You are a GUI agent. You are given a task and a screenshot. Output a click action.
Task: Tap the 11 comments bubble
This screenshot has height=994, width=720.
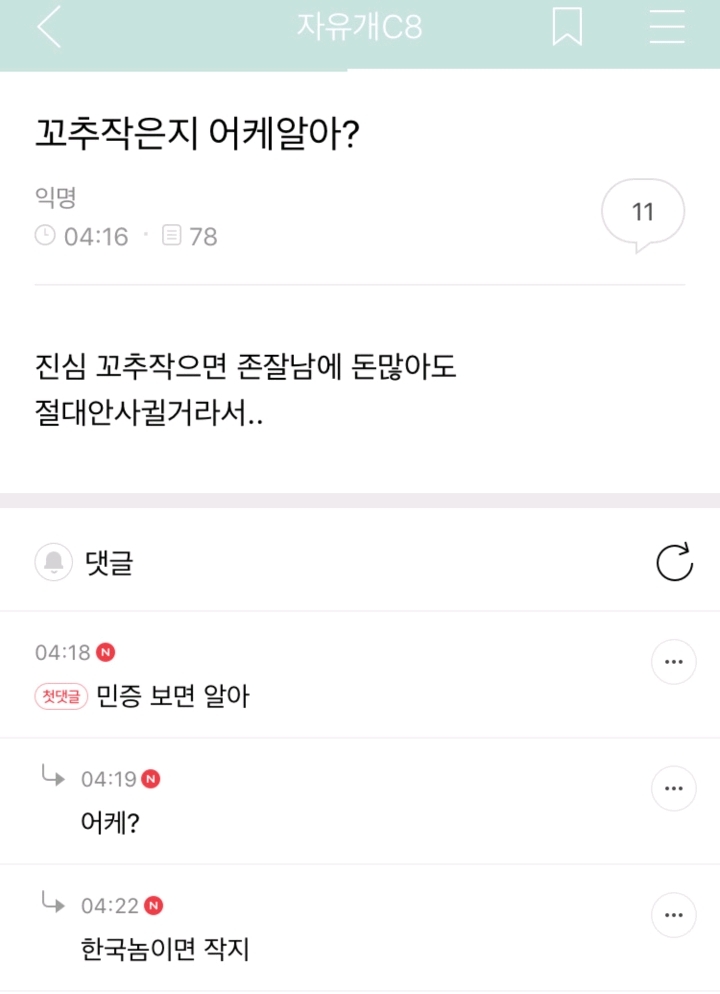pos(643,216)
